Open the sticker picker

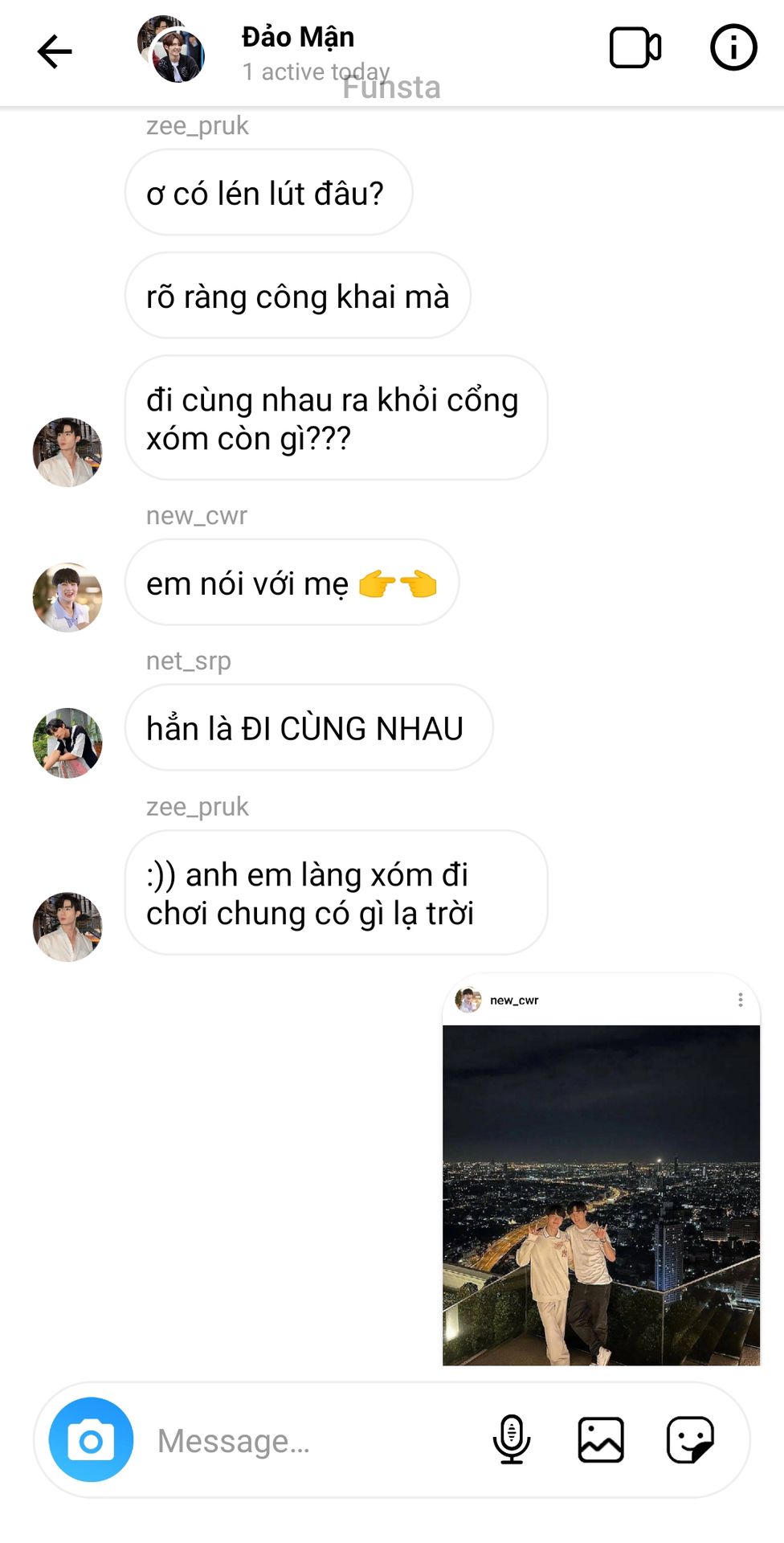pyautogui.click(x=690, y=1439)
